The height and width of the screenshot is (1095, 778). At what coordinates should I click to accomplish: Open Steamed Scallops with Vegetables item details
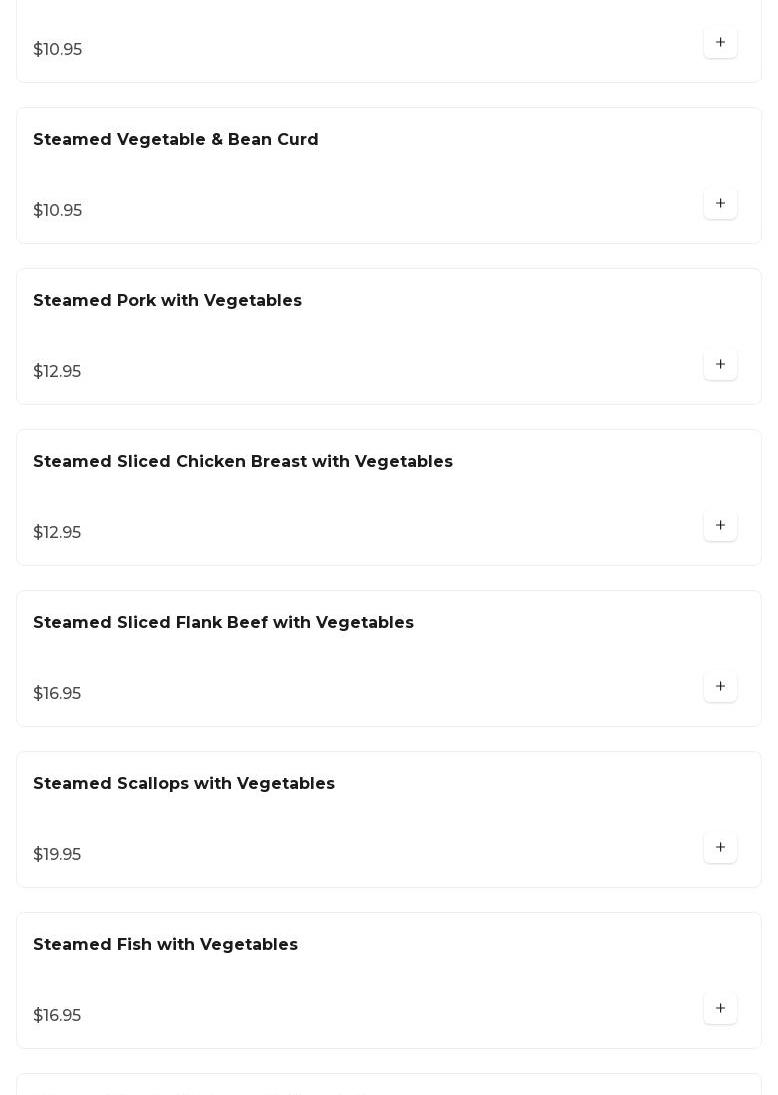[x=184, y=784]
